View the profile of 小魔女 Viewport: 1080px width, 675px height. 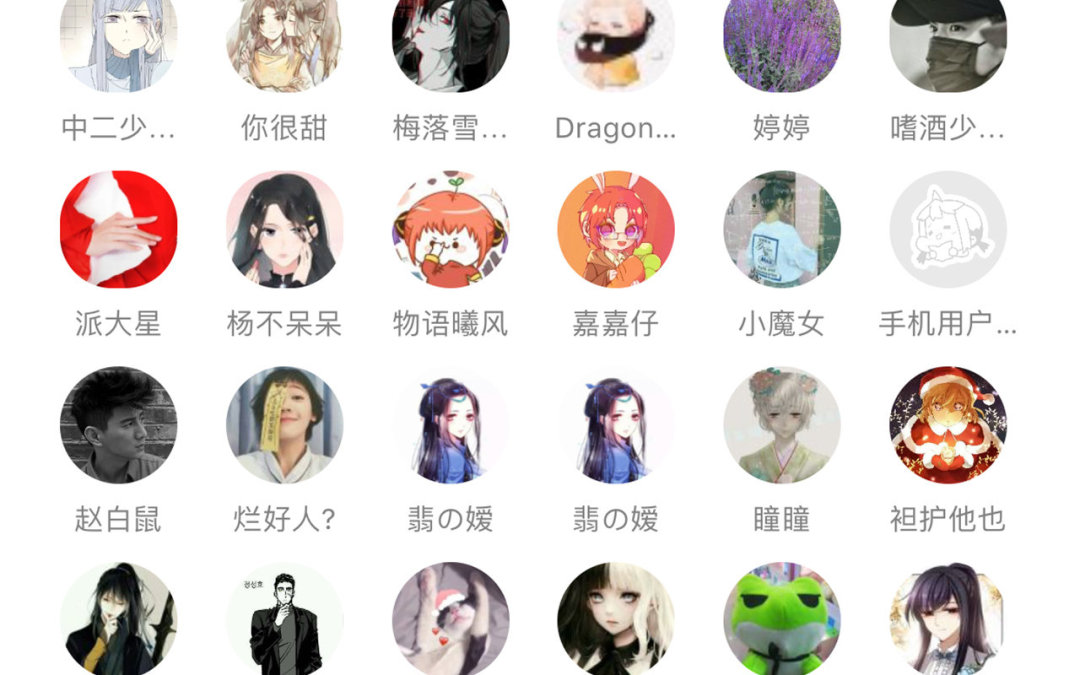[x=782, y=229]
